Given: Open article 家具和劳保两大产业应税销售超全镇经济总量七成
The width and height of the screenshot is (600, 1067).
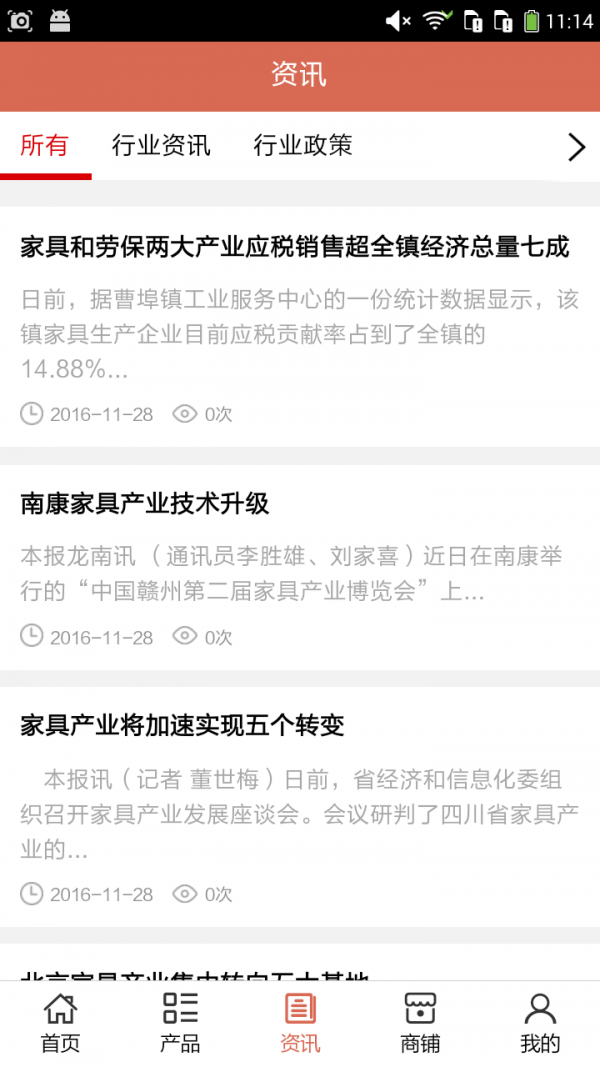Looking at the screenshot, I should pyautogui.click(x=300, y=327).
